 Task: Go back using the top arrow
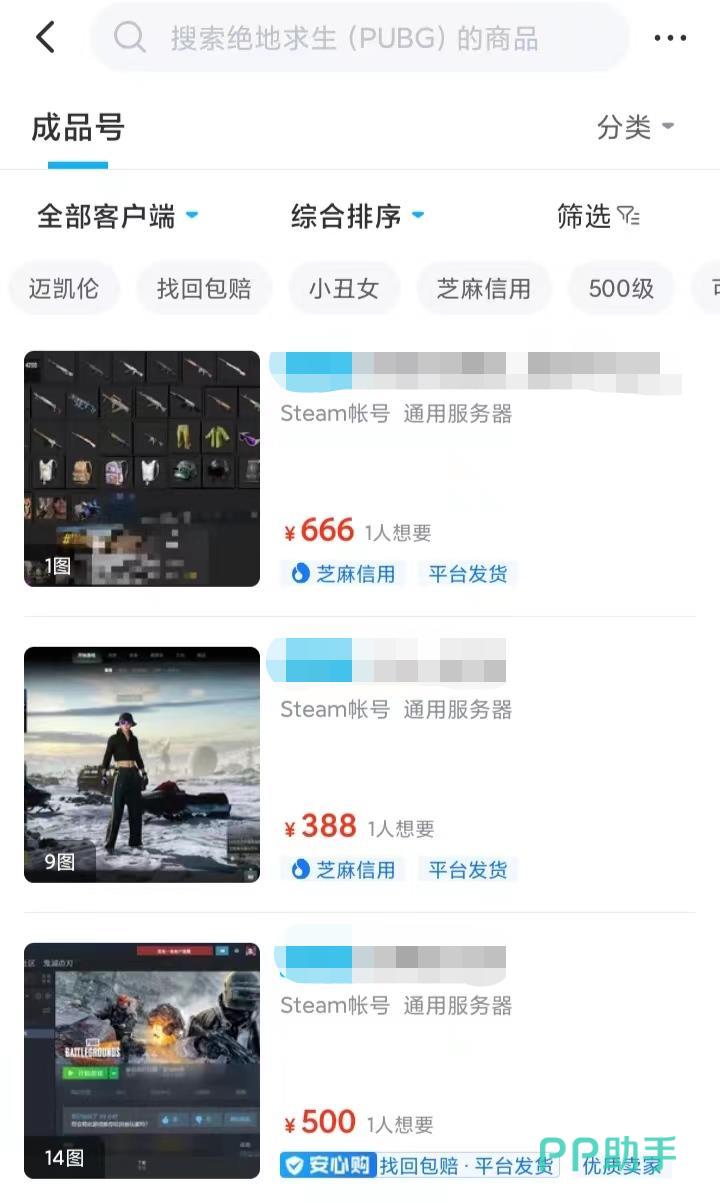(x=45, y=38)
